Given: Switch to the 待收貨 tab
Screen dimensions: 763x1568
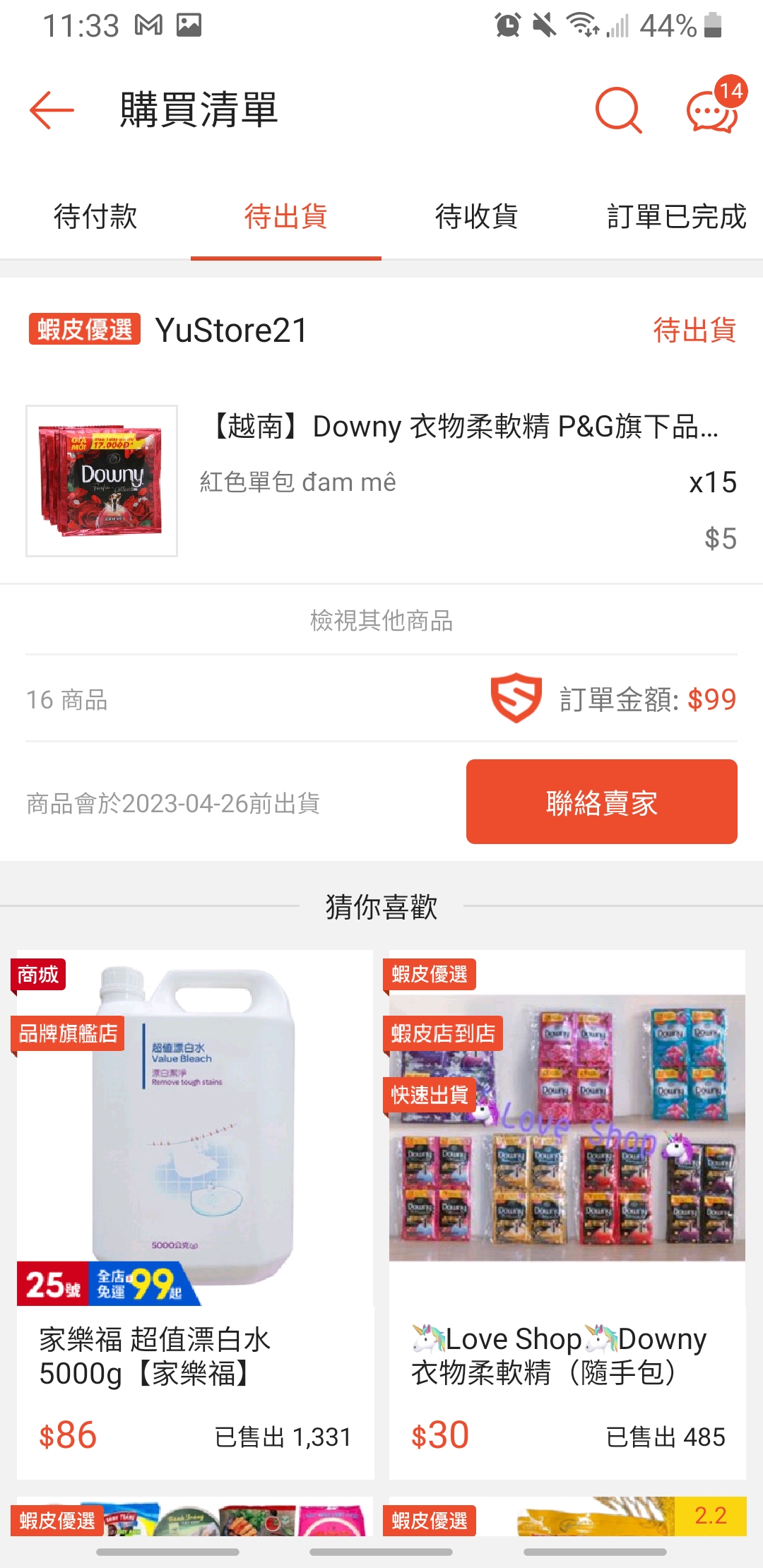Looking at the screenshot, I should click(x=476, y=216).
